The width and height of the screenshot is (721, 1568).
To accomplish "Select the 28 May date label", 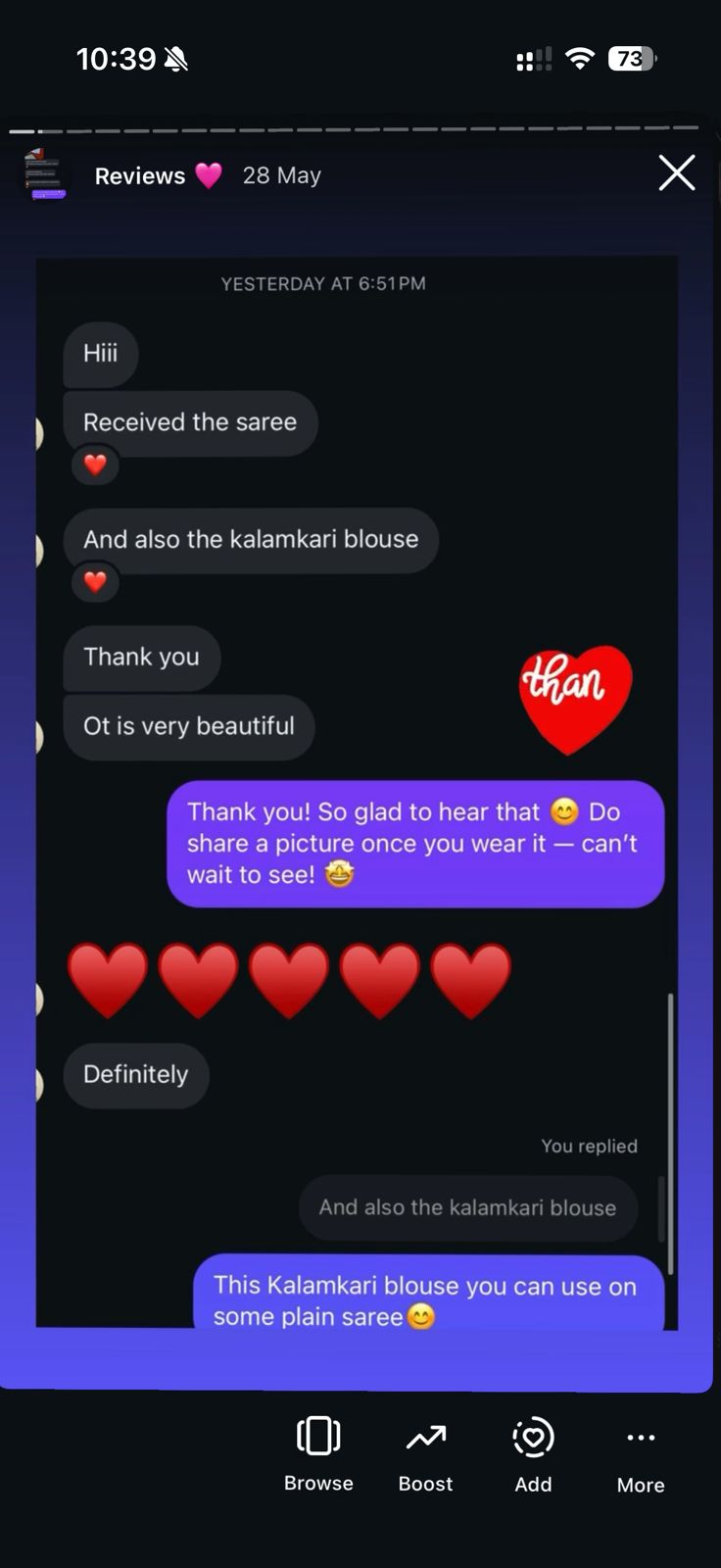I will click(x=281, y=175).
